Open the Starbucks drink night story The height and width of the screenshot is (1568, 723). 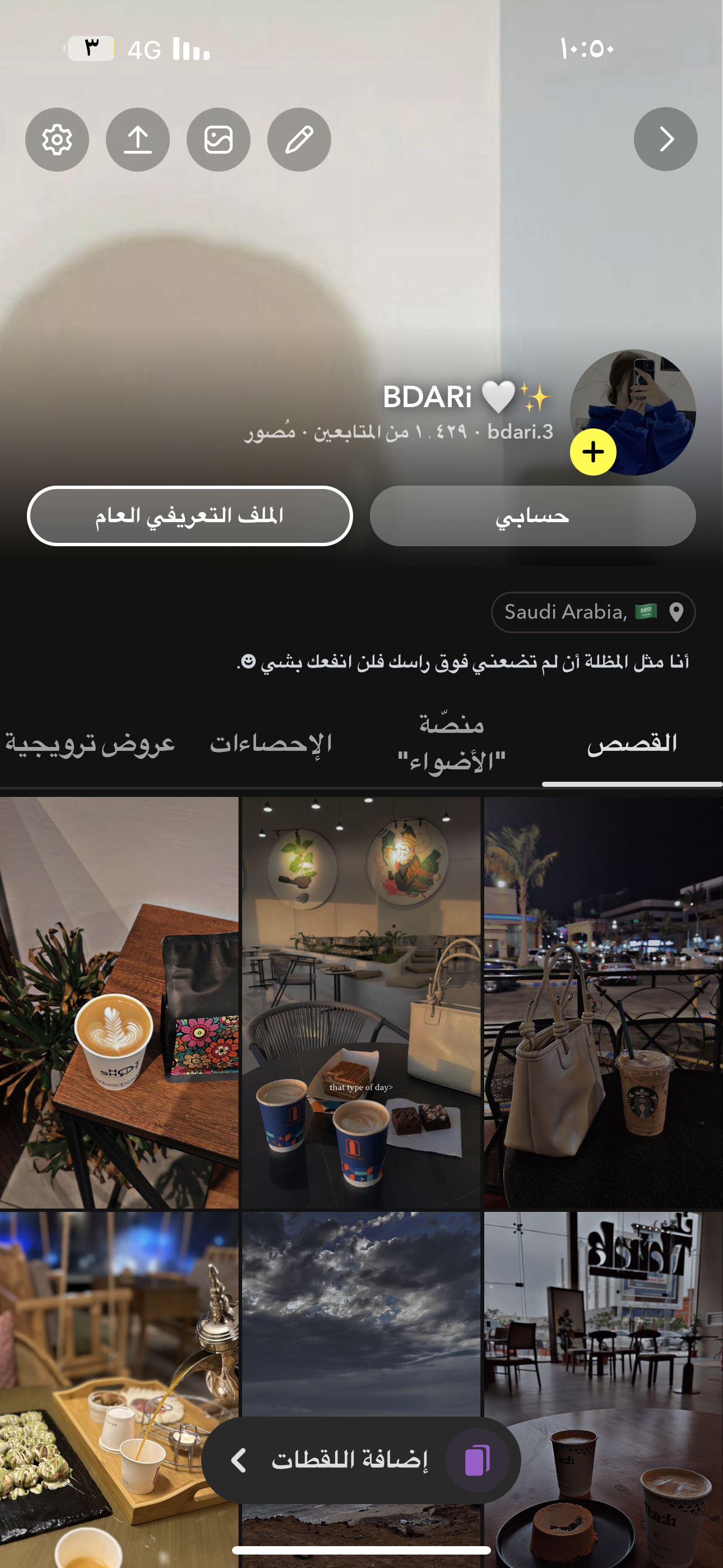click(x=603, y=1002)
